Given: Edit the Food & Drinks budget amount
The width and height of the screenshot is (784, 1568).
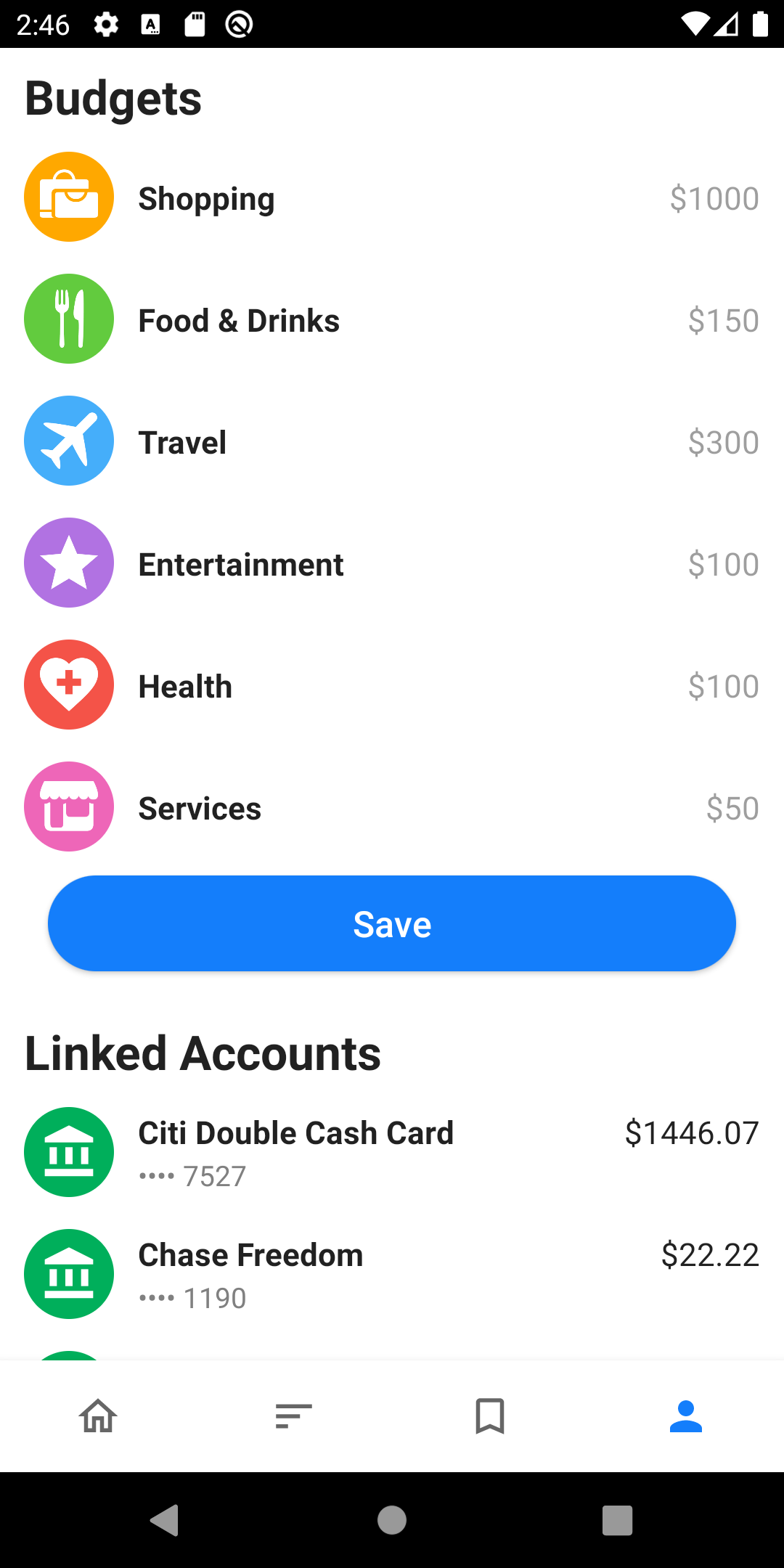Looking at the screenshot, I should point(723,320).
